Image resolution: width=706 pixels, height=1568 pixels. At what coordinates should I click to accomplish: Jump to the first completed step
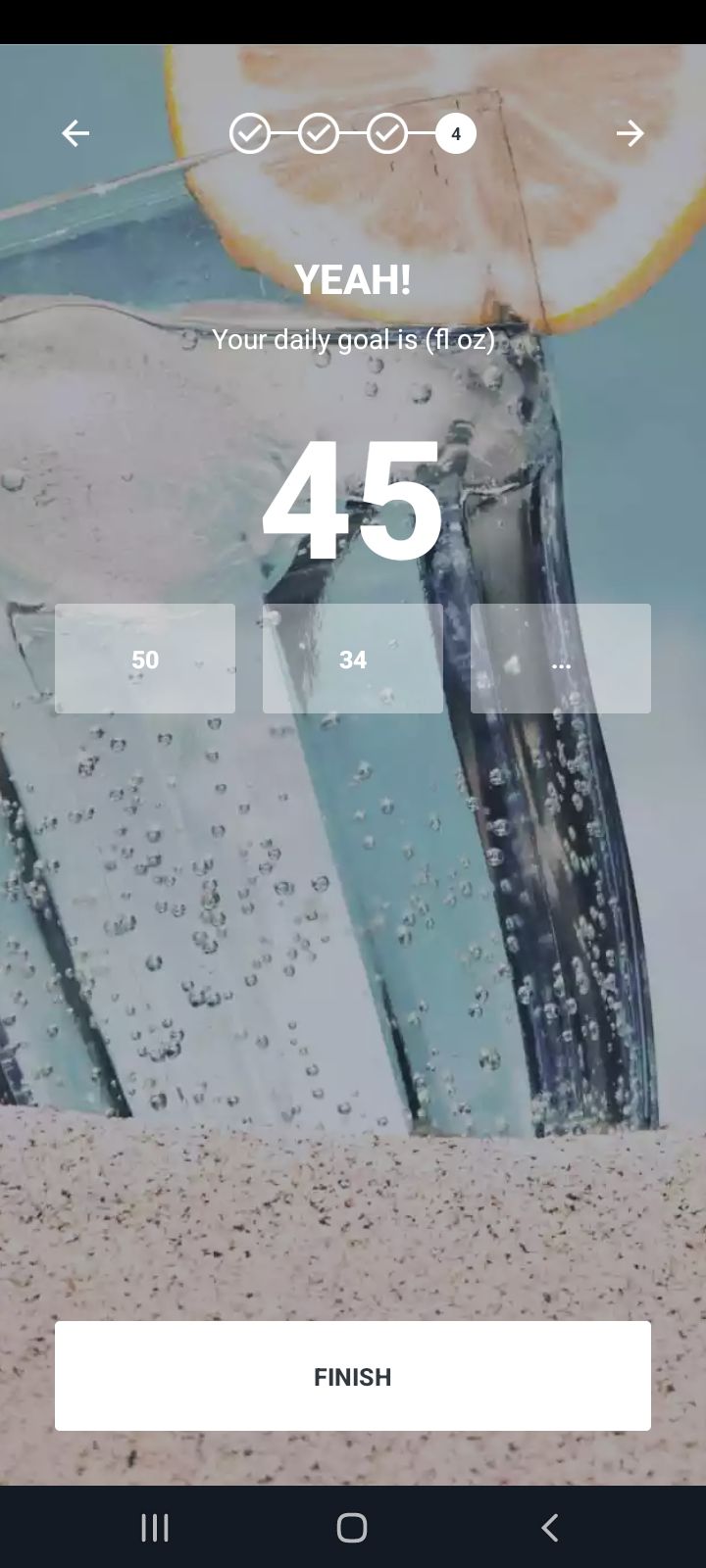click(250, 133)
